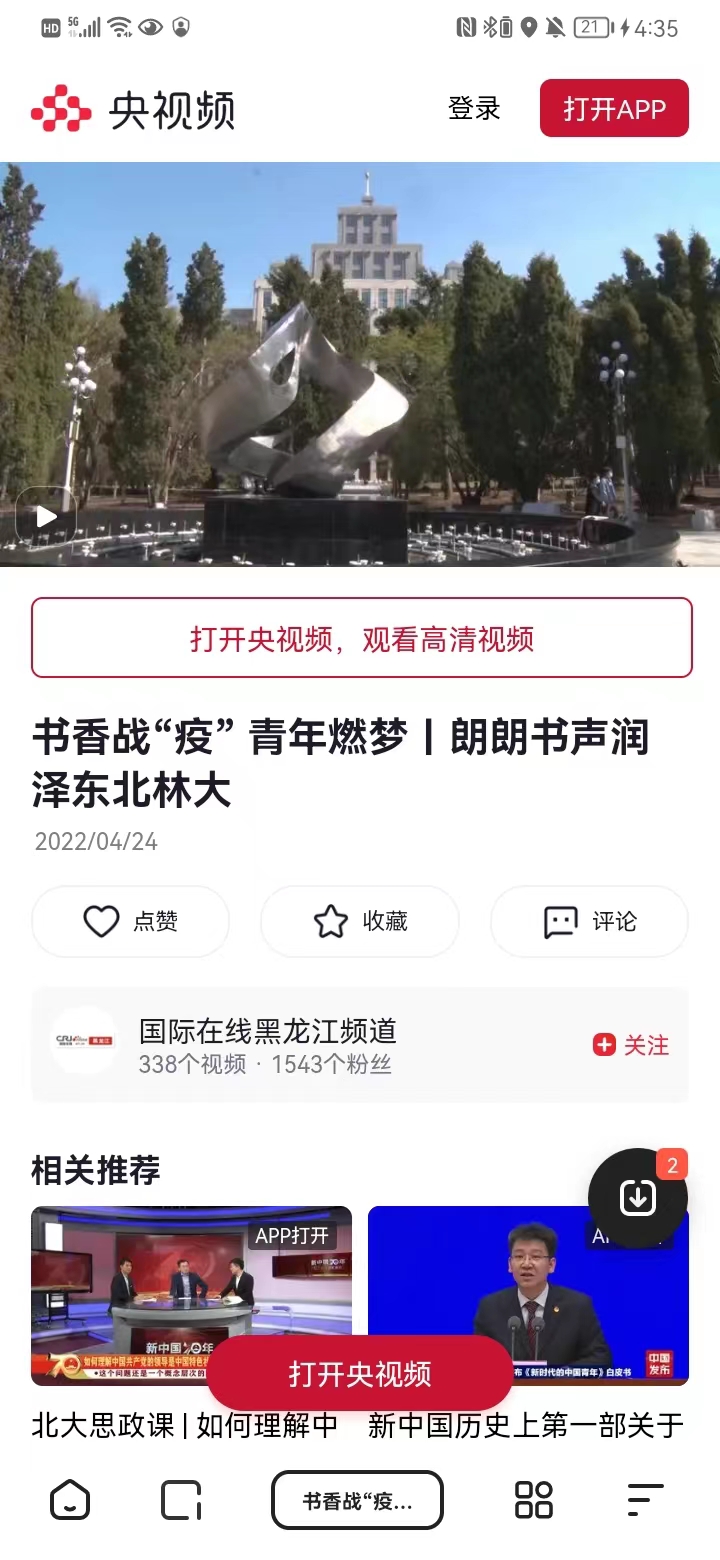Tap the filter menu icon at bottom right
720x1560 pixels.
click(644, 1500)
